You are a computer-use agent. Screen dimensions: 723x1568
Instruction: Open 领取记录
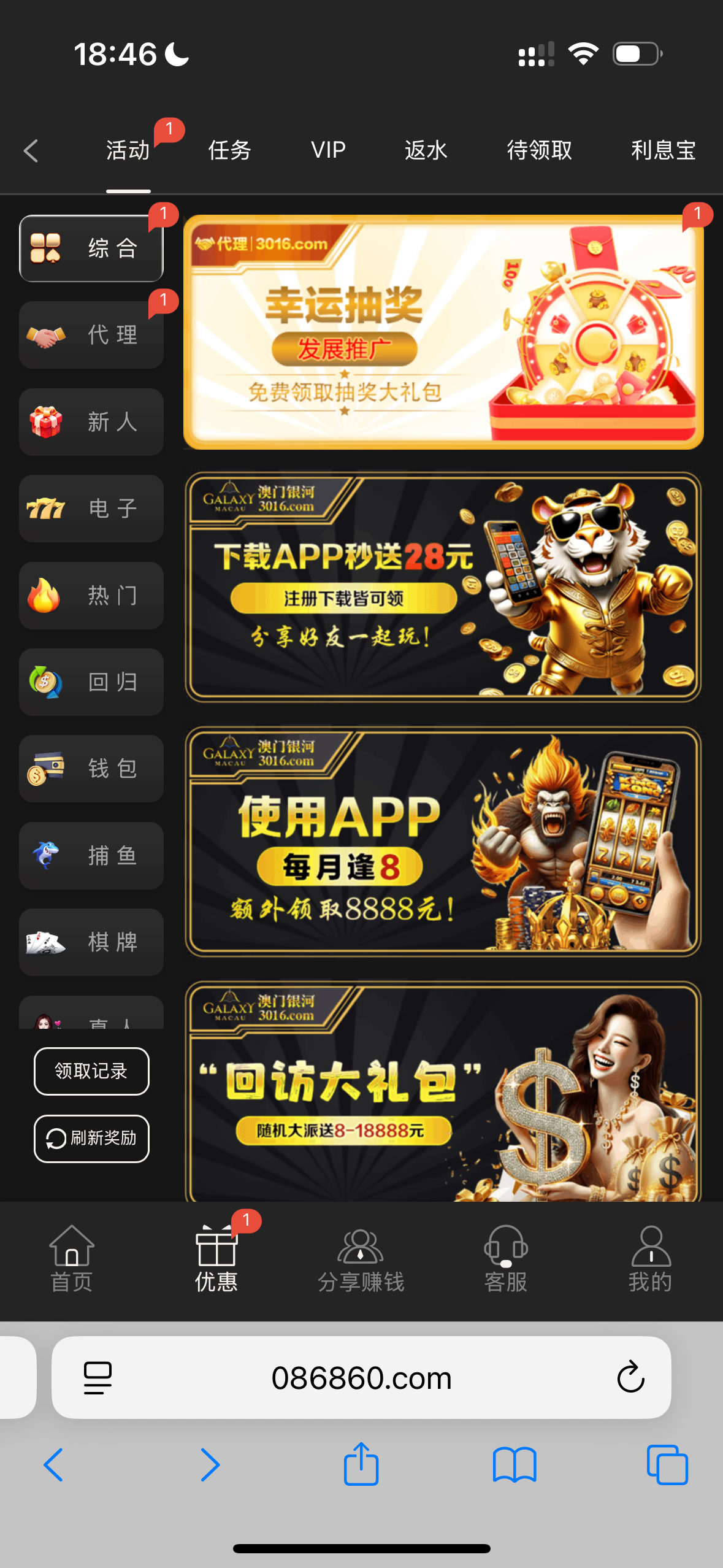[x=91, y=1071]
